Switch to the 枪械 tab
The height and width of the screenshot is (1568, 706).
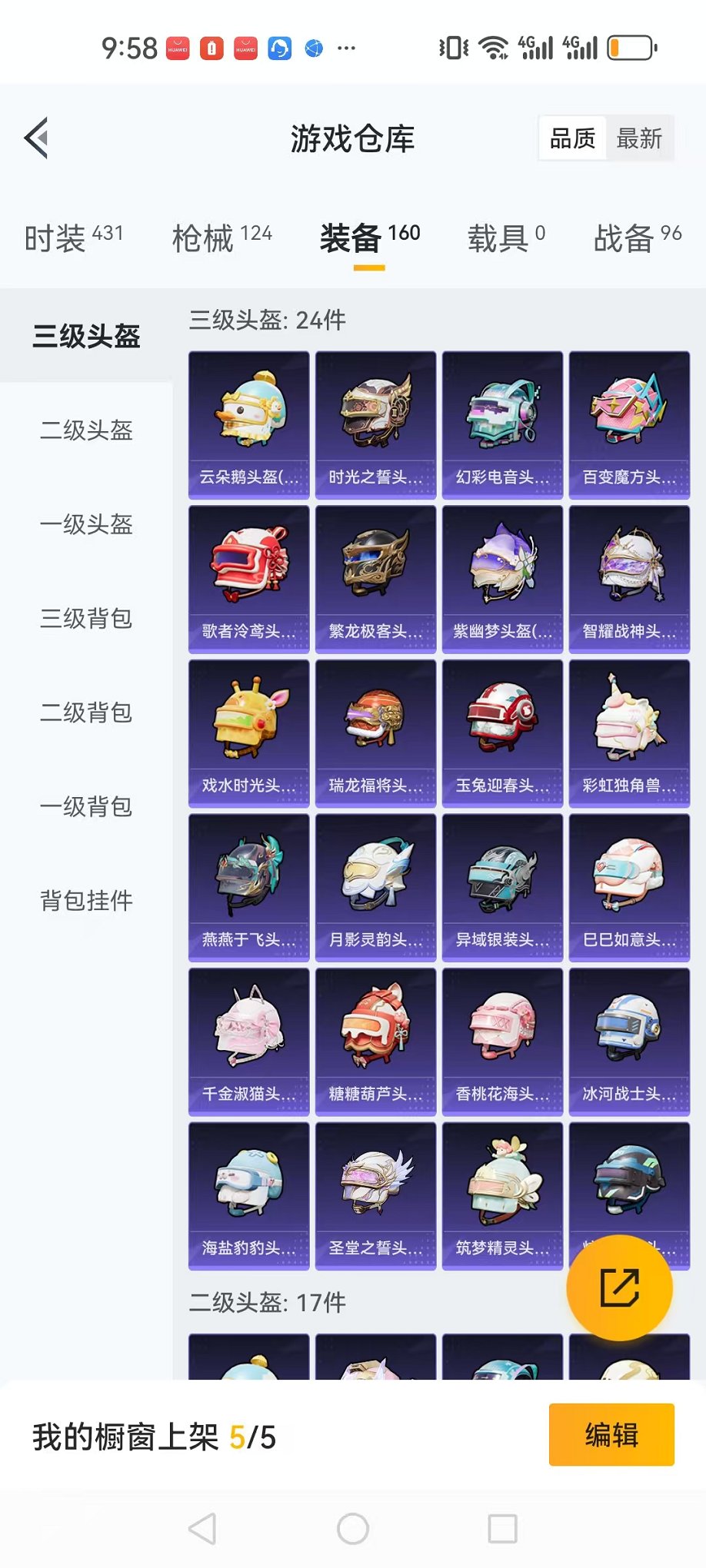point(222,238)
